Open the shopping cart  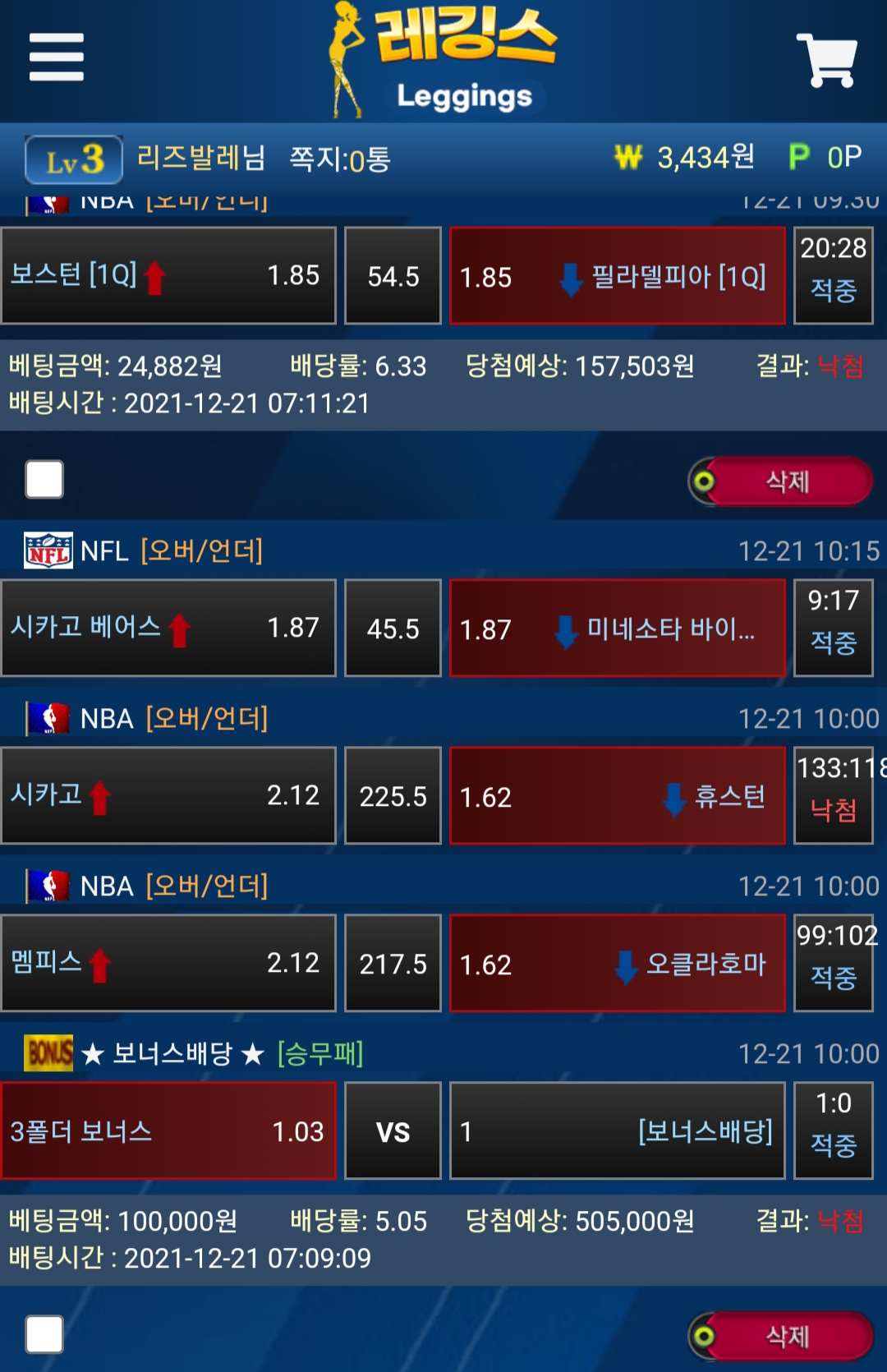(826, 59)
